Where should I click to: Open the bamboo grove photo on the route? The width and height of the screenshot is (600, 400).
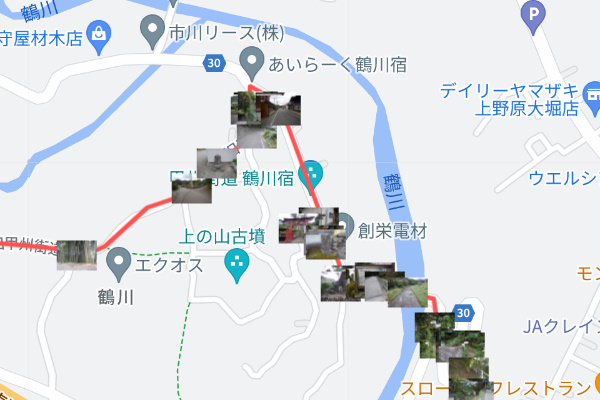point(76,255)
